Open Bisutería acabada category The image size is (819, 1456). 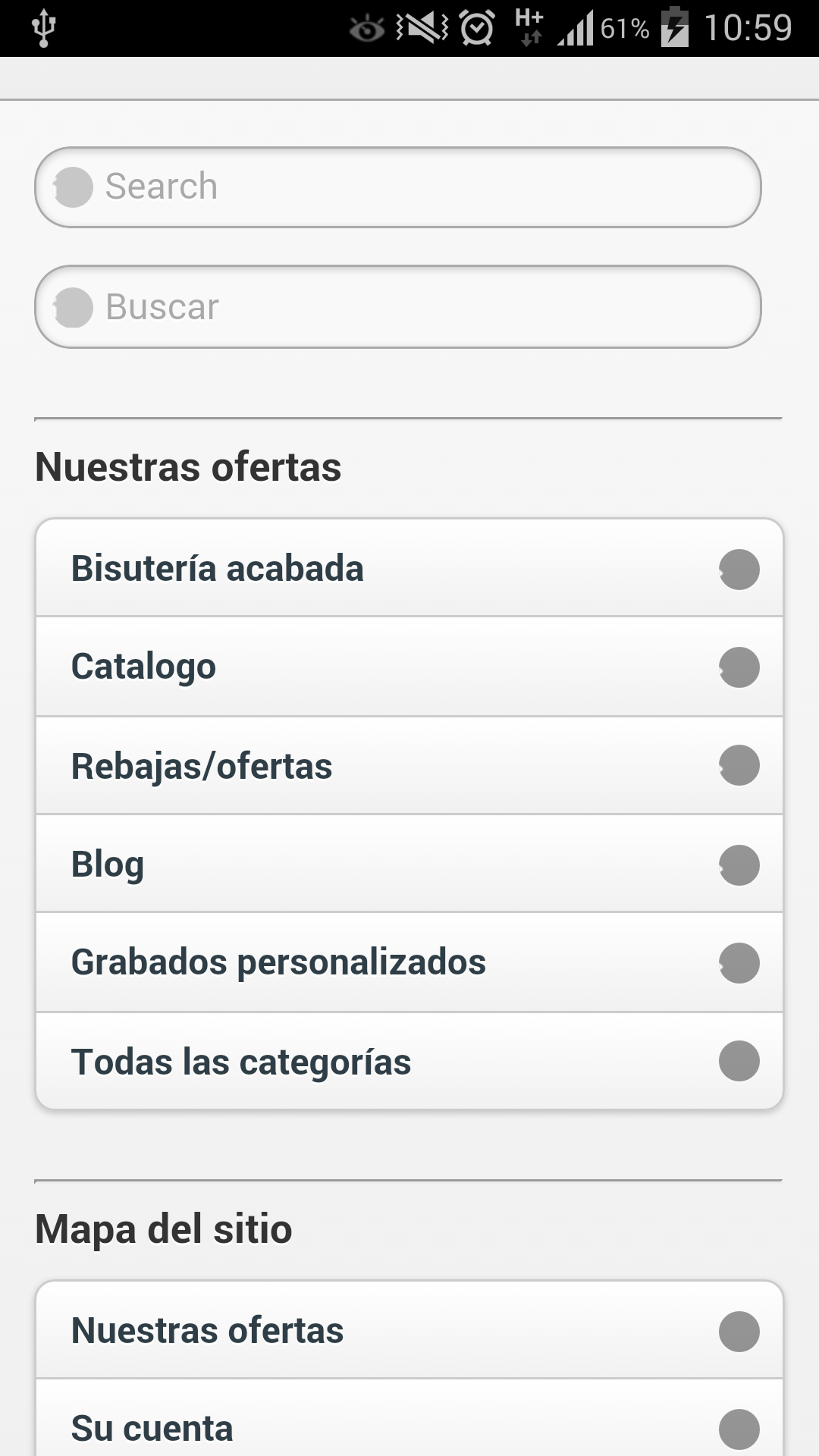(409, 568)
